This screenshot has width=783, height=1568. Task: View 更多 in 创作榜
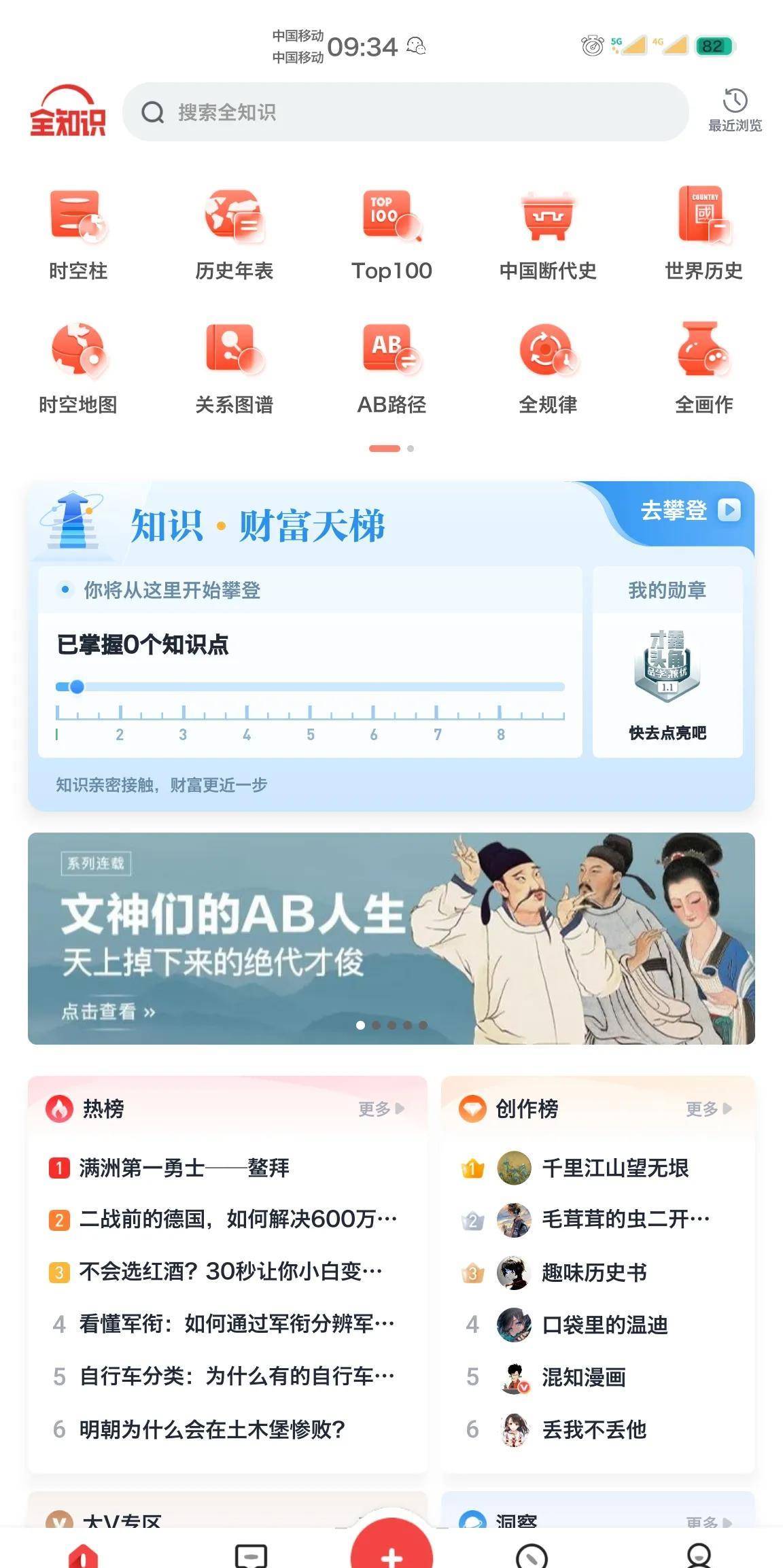pyautogui.click(x=708, y=1109)
